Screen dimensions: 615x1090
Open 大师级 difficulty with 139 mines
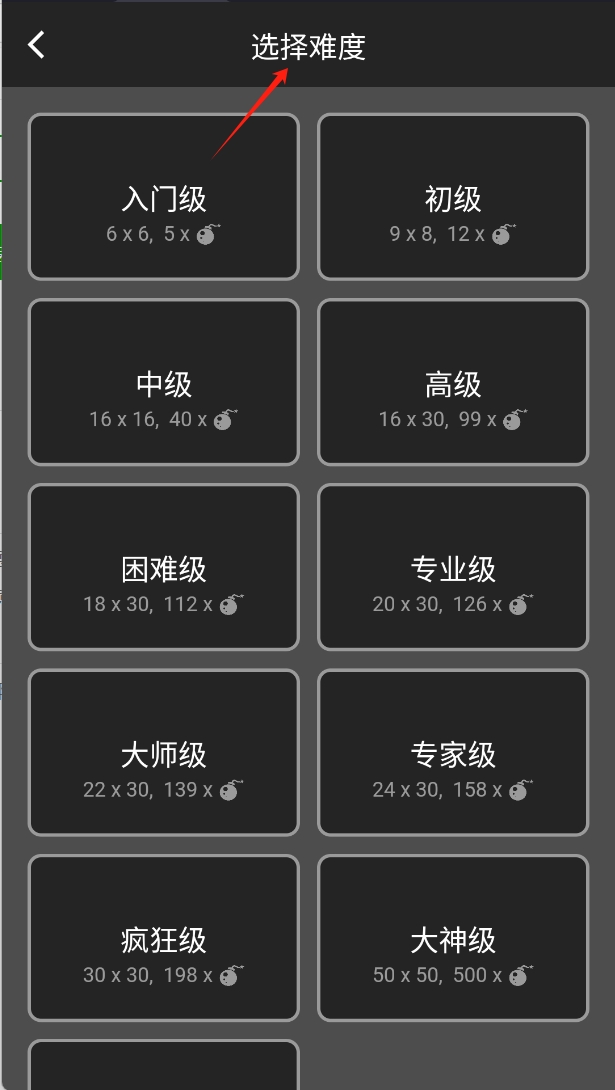point(164,752)
